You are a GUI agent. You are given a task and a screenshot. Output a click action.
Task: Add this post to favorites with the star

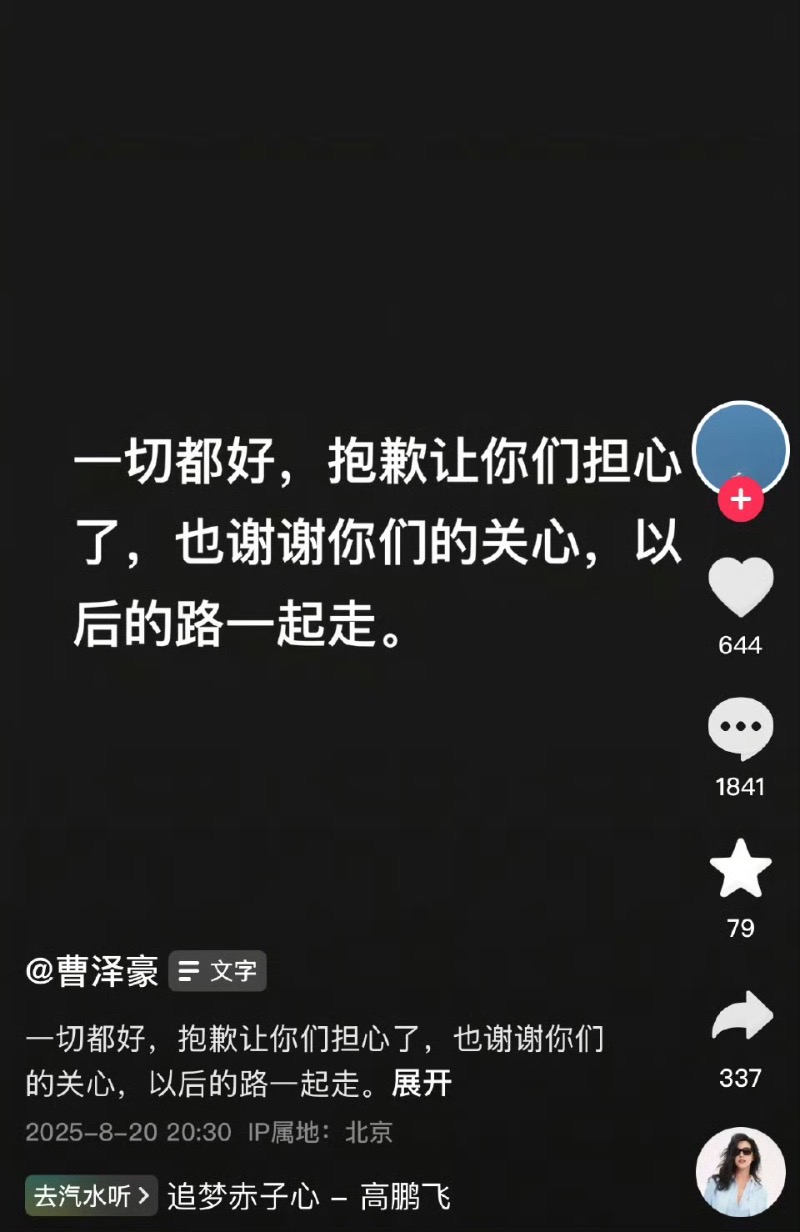click(741, 870)
